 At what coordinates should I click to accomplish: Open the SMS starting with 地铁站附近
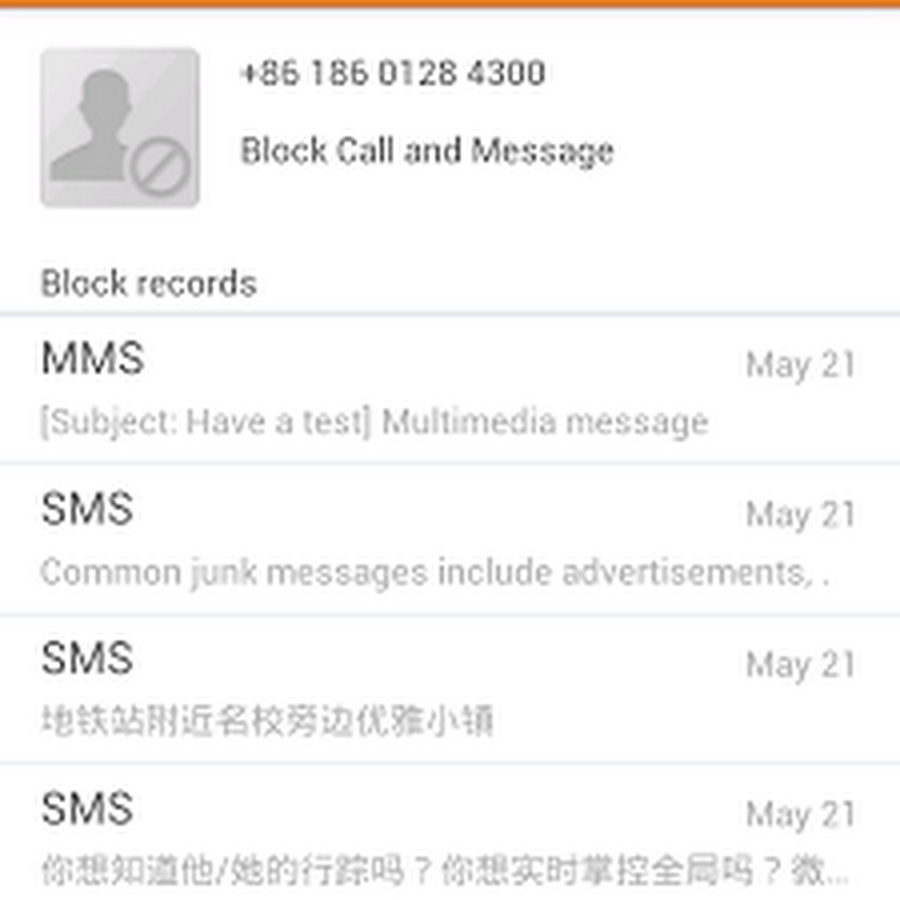tap(450, 690)
